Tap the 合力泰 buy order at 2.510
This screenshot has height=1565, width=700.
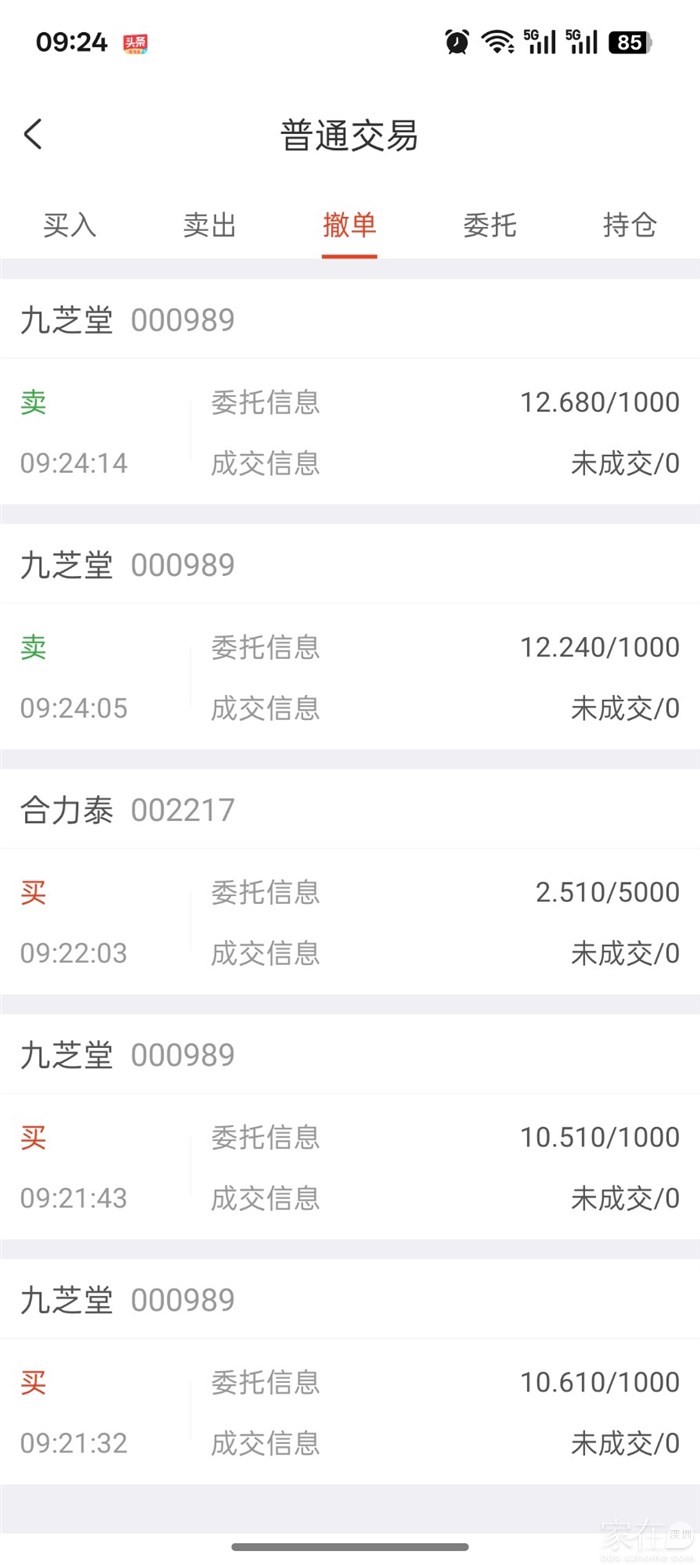pyautogui.click(x=350, y=922)
